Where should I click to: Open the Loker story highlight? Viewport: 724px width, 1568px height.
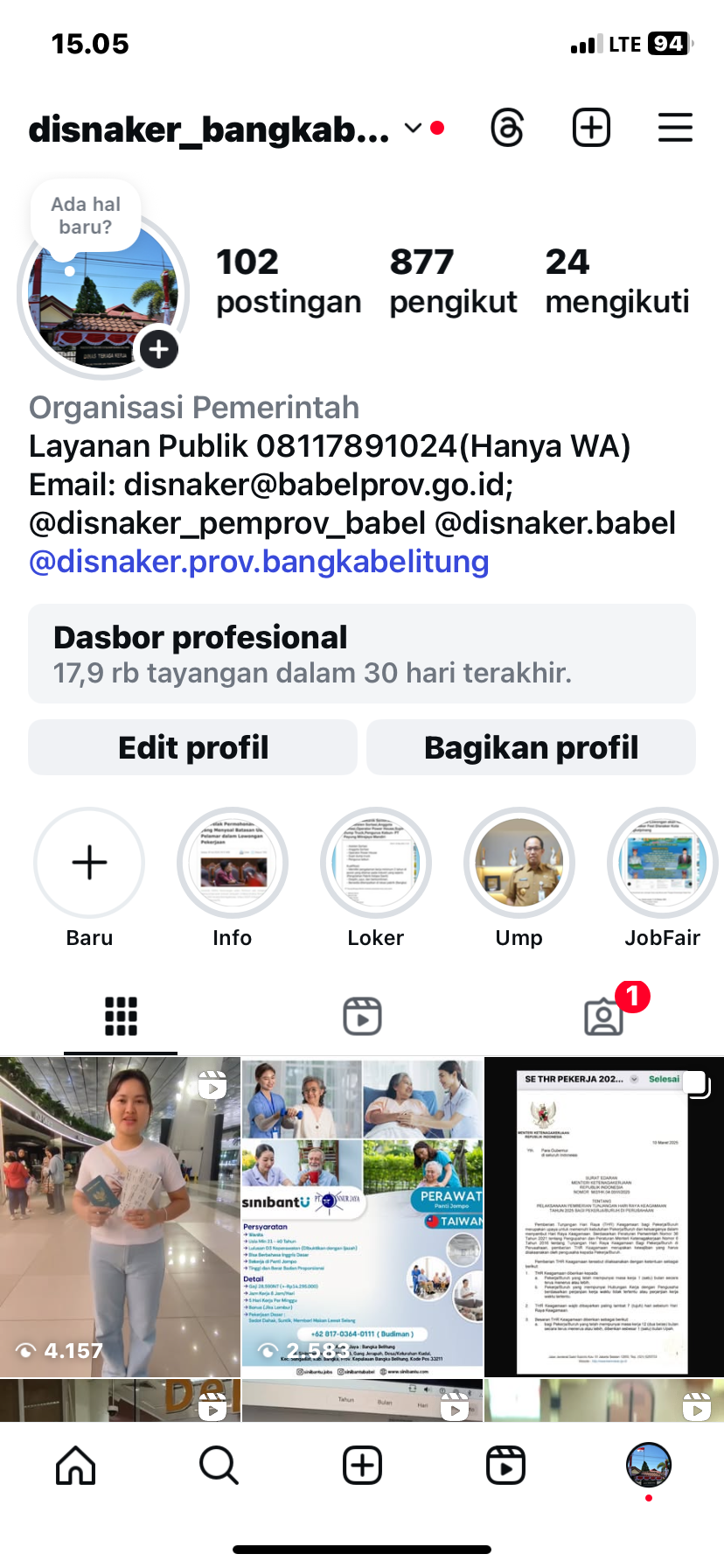click(376, 863)
